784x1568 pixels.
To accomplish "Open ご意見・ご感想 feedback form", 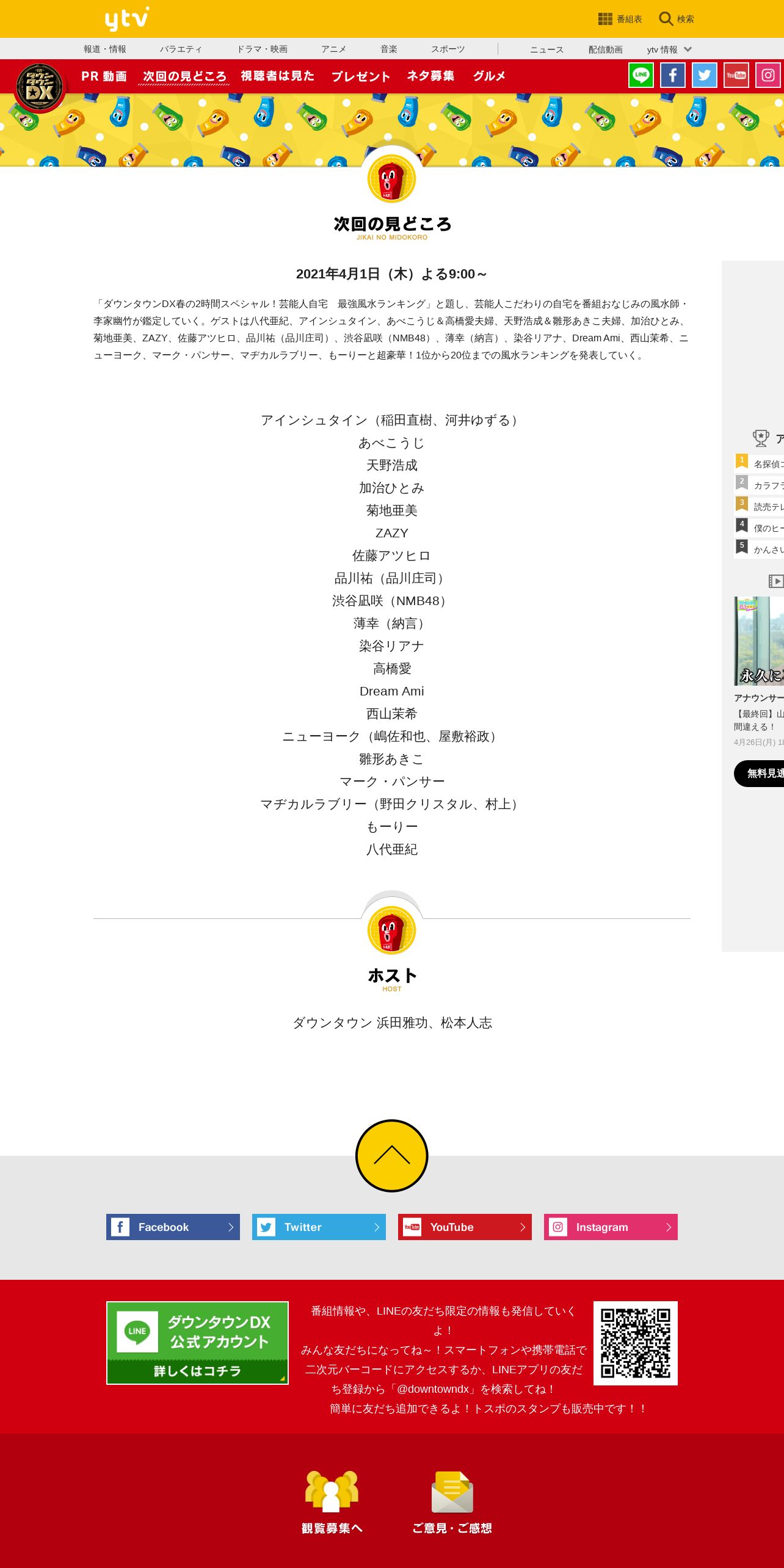I will coord(452,1502).
